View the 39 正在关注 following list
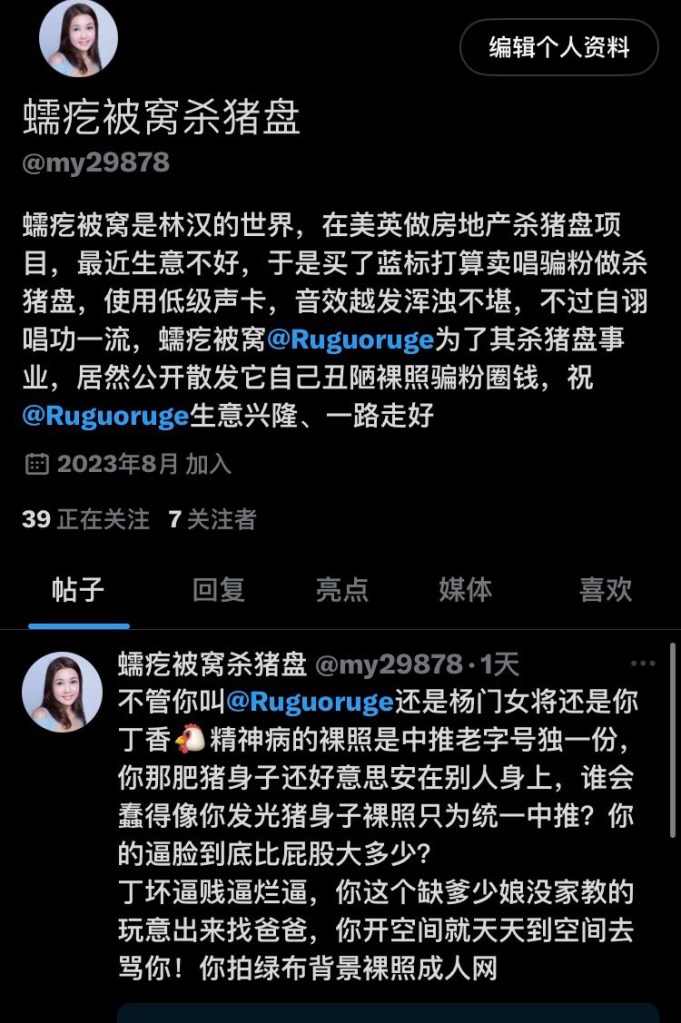The image size is (681, 1023). [x=86, y=519]
